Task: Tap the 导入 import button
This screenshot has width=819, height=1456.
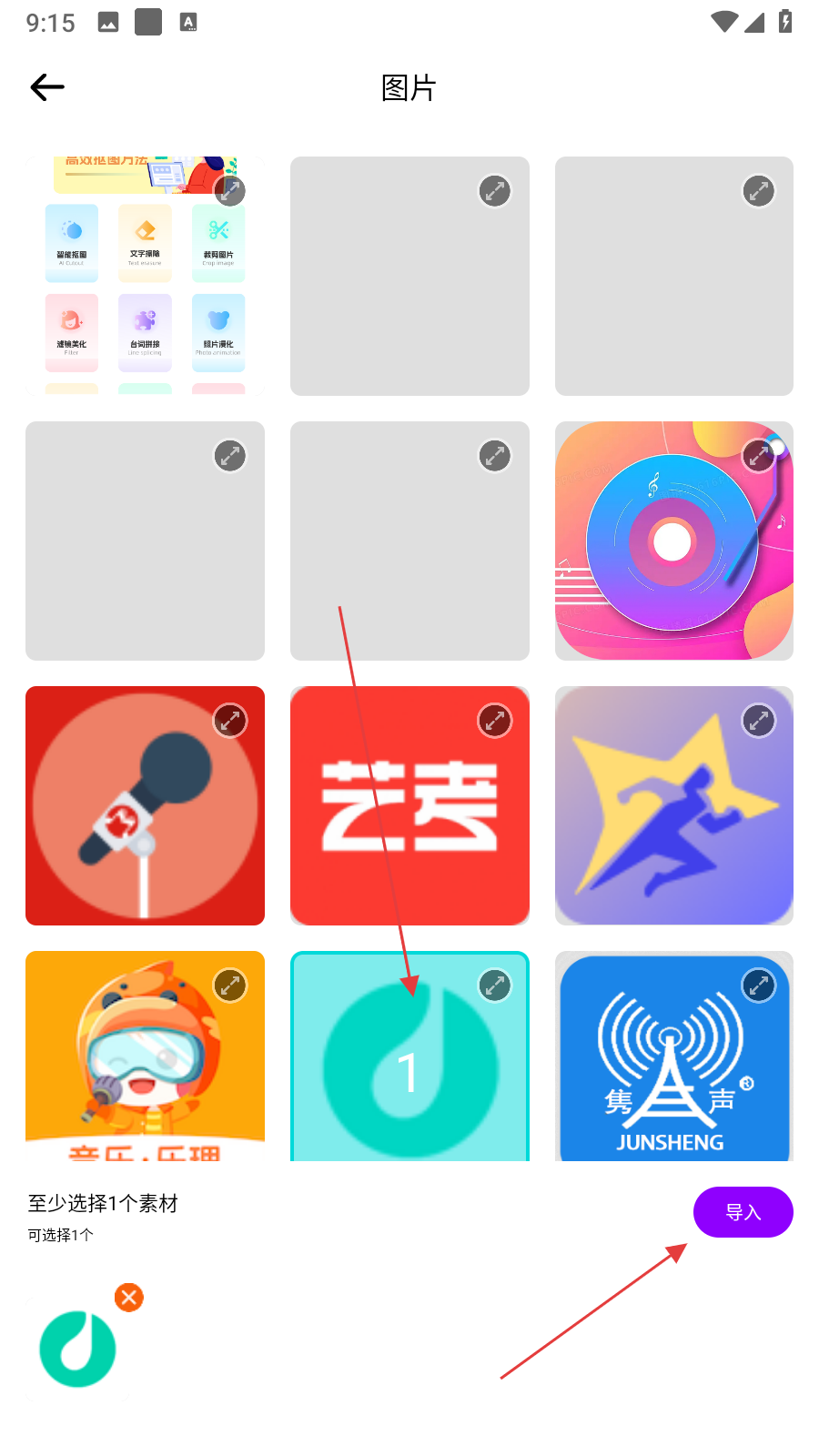Action: pos(743,1212)
